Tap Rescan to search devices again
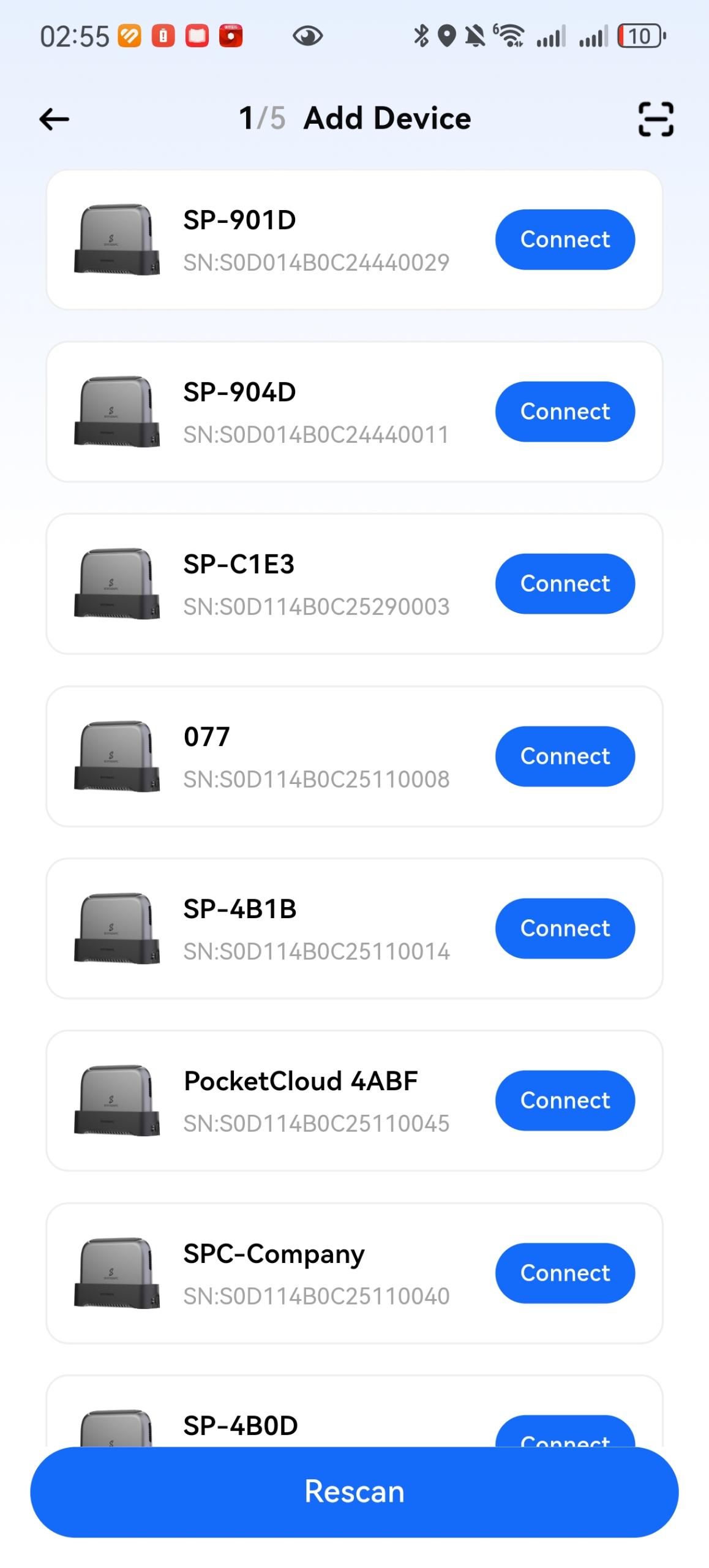 pyautogui.click(x=354, y=1492)
